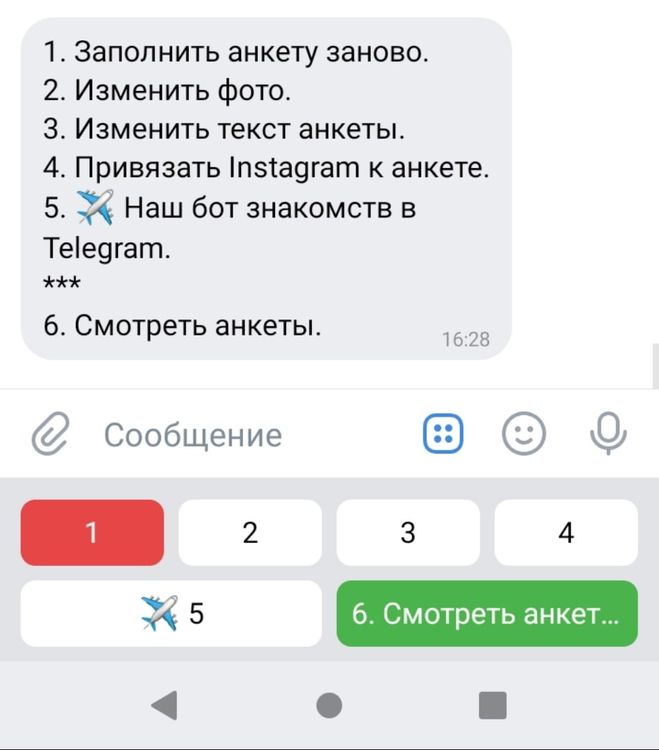Select bot reply button 3
The image size is (659, 750).
point(408,533)
